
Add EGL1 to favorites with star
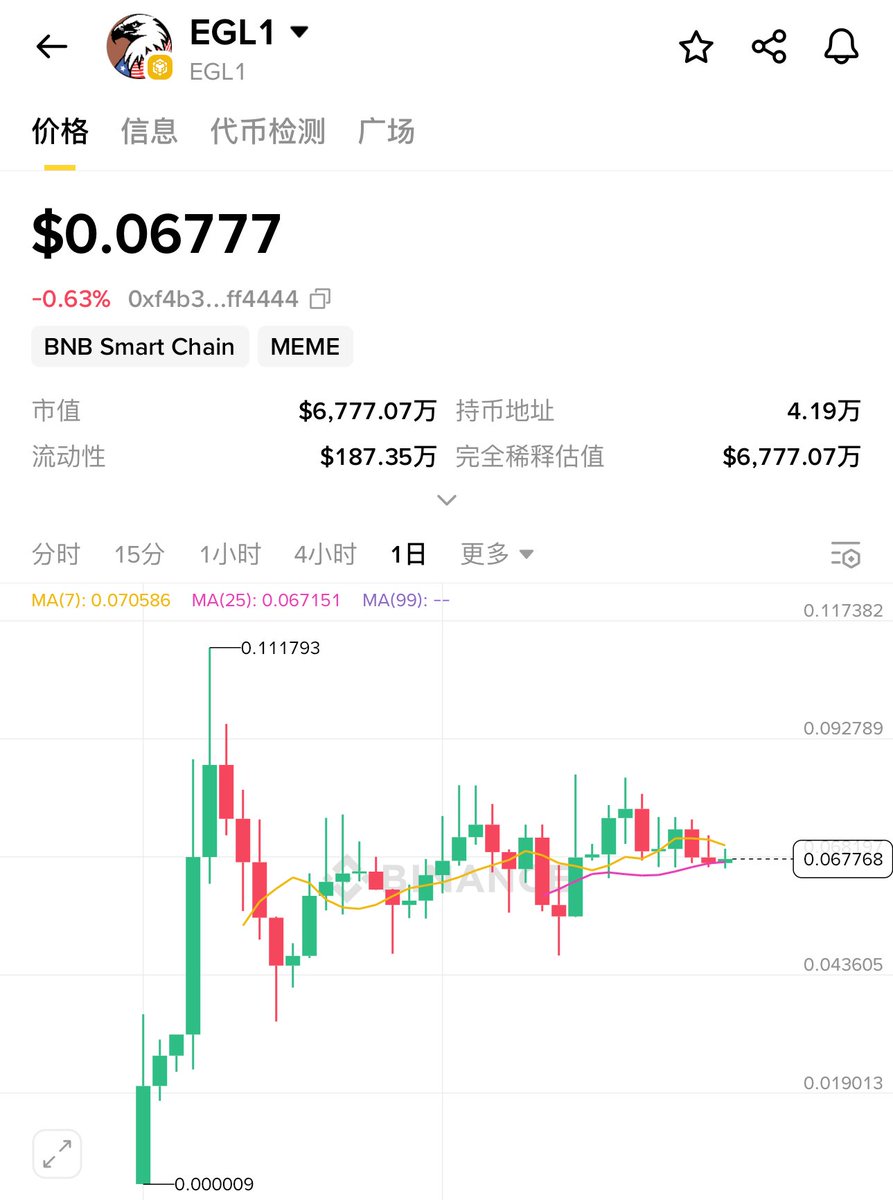[696, 47]
